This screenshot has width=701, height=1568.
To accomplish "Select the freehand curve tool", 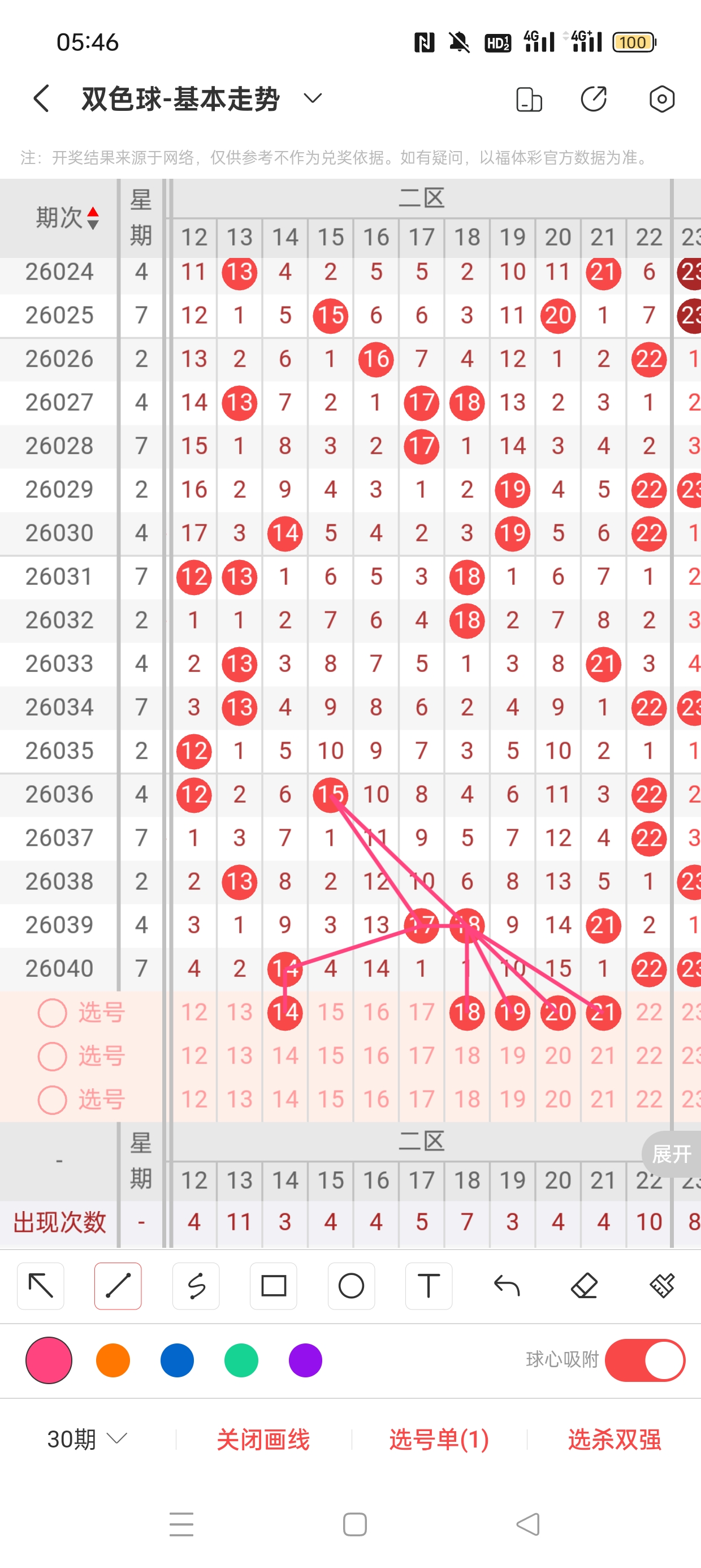I will click(x=196, y=1286).
